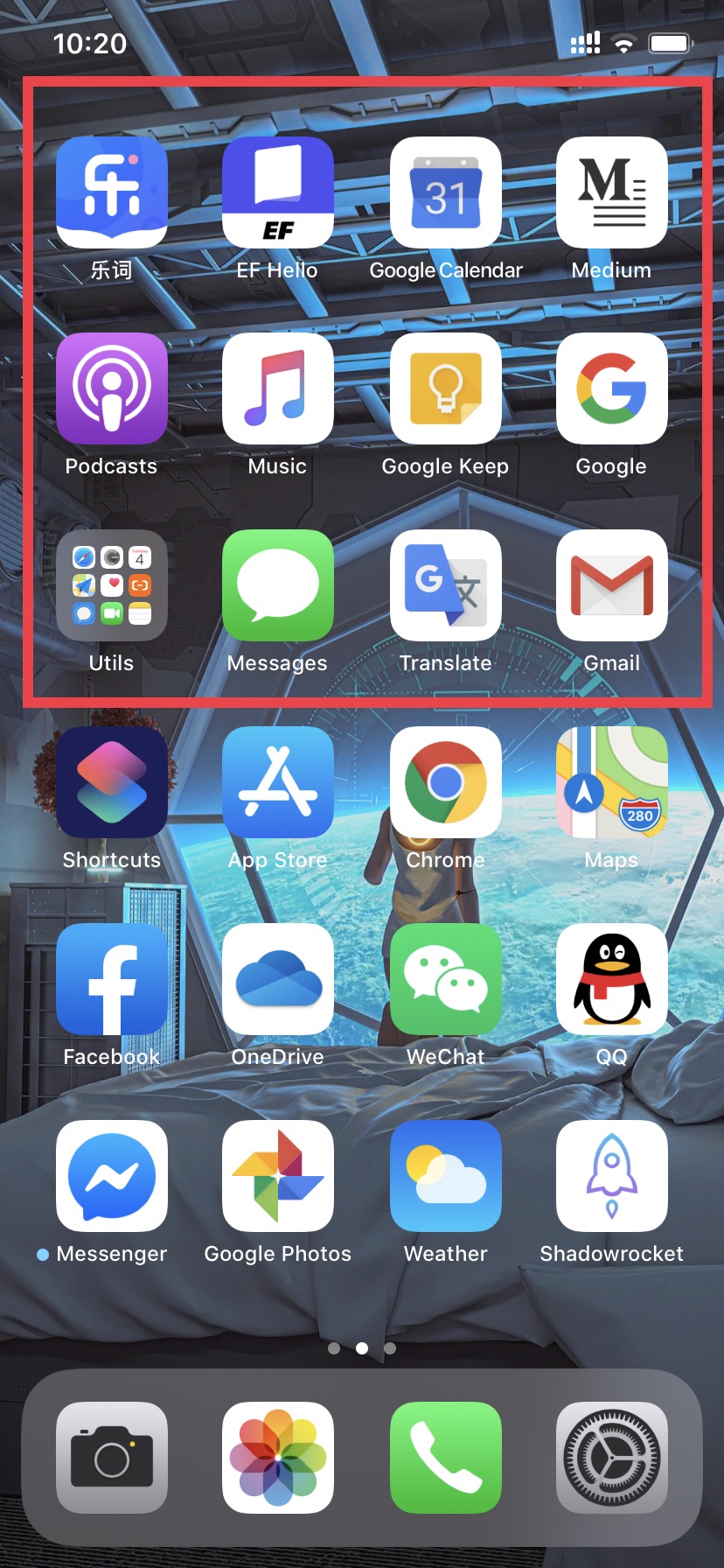Launch Shadowrocket
724x1568 pixels.
click(x=612, y=1176)
